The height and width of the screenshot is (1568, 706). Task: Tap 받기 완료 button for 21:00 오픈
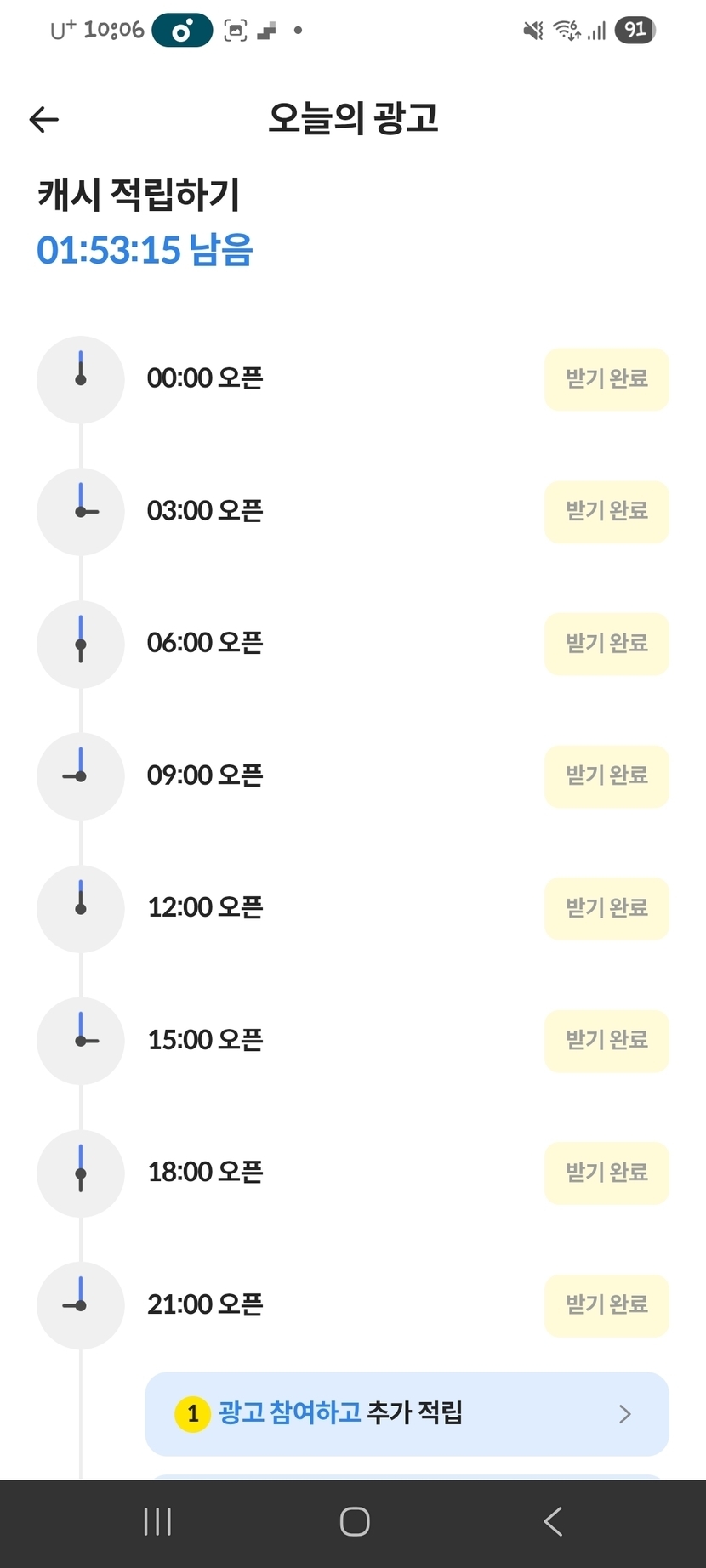(606, 1305)
